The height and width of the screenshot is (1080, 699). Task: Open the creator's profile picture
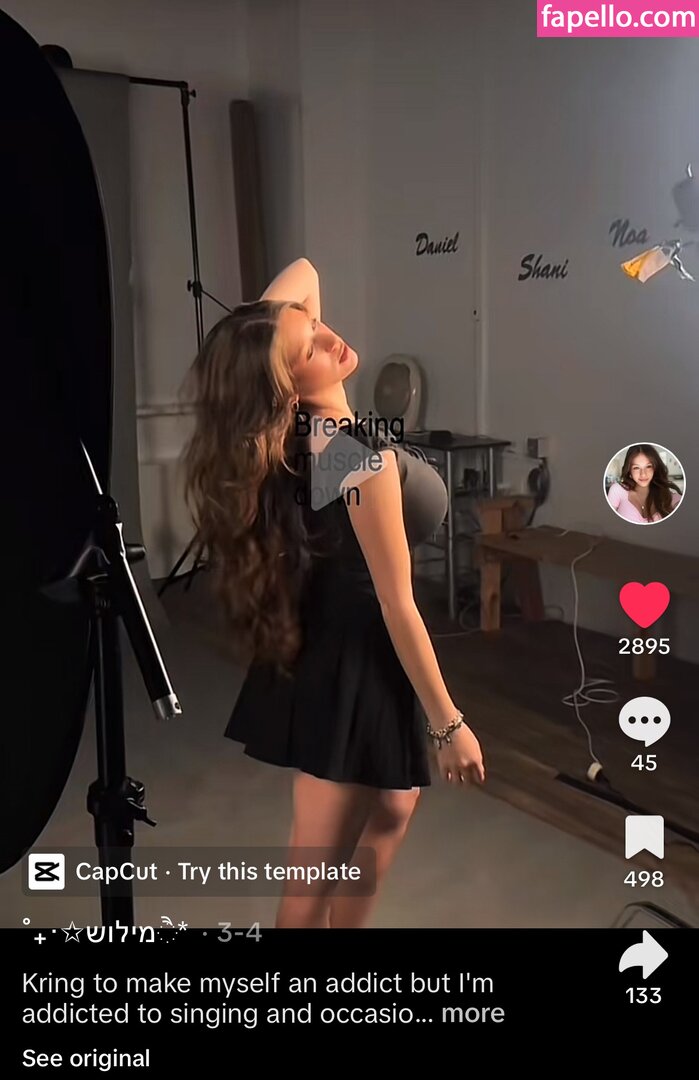pyautogui.click(x=644, y=484)
